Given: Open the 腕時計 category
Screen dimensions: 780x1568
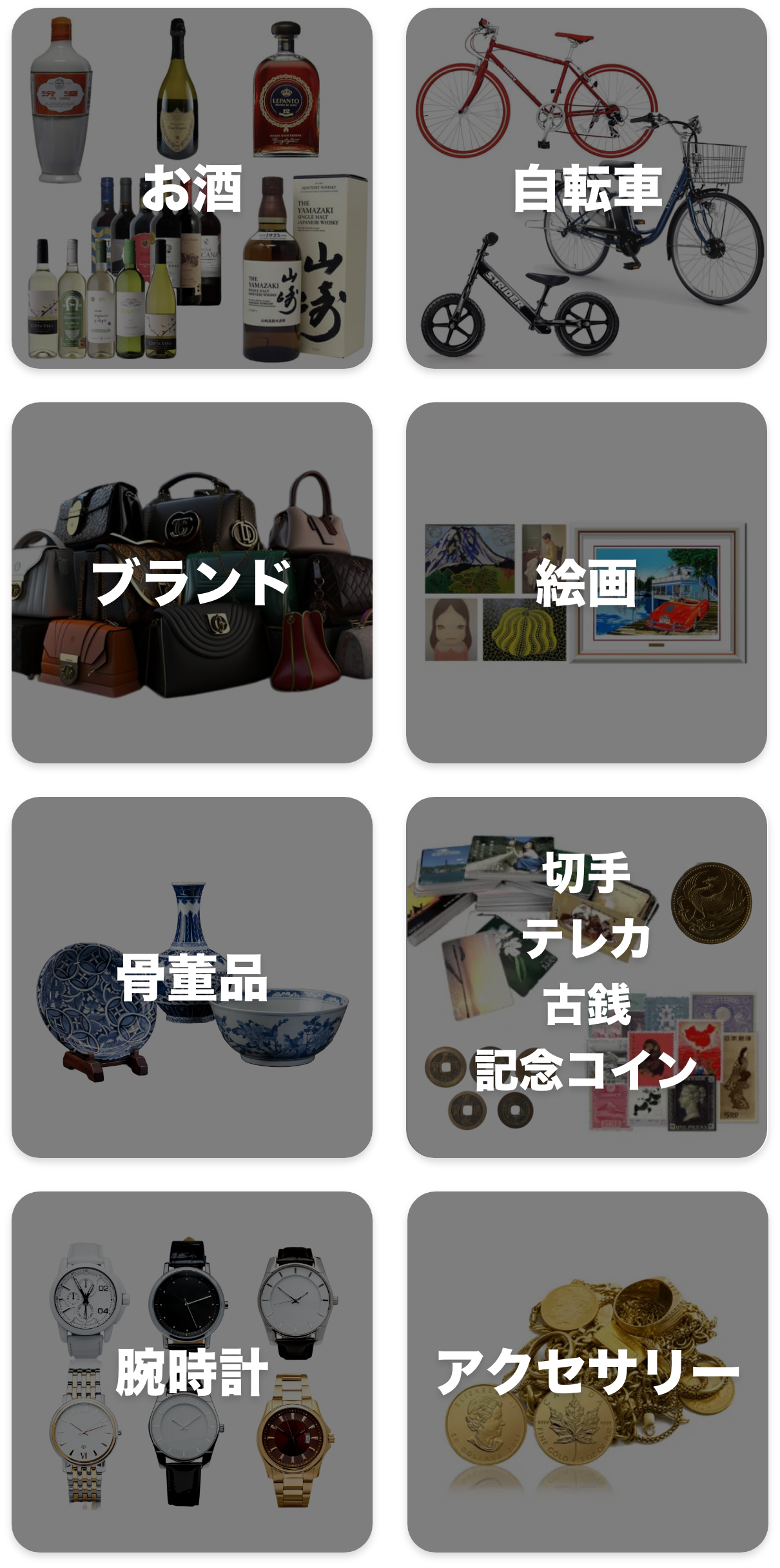Looking at the screenshot, I should [x=191, y=1371].
